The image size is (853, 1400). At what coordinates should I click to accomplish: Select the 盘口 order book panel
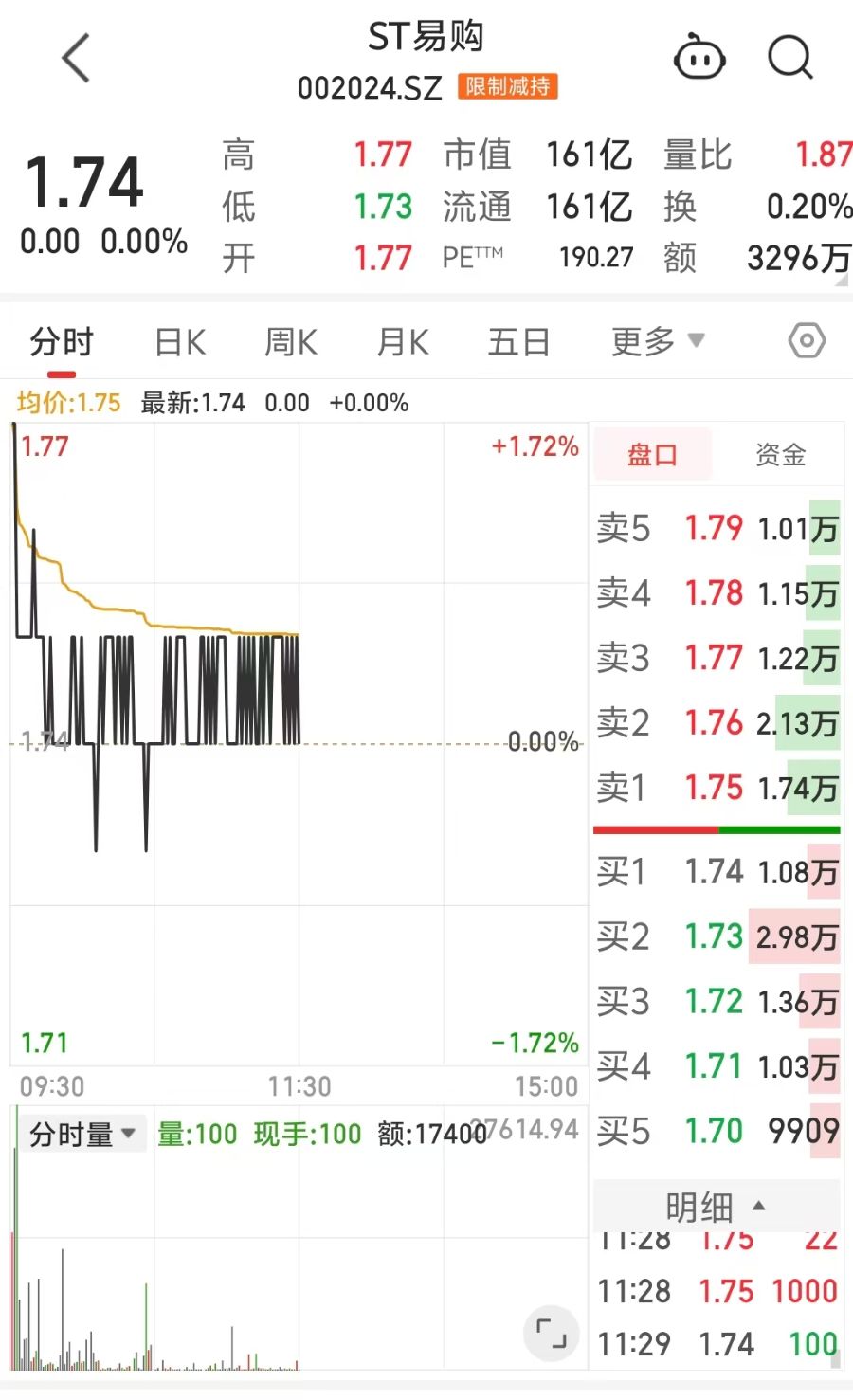[x=653, y=454]
